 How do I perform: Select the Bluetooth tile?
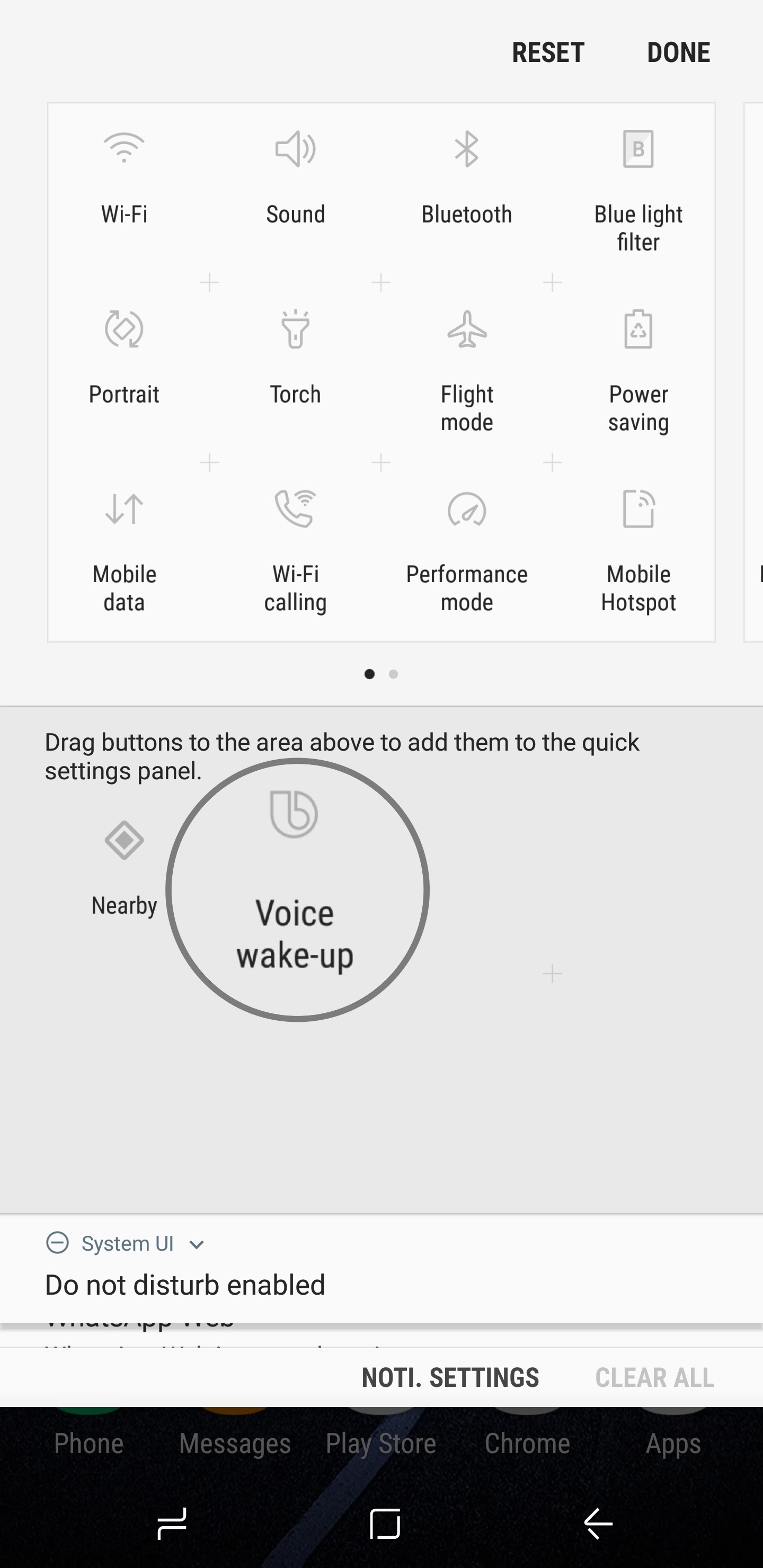[466, 176]
